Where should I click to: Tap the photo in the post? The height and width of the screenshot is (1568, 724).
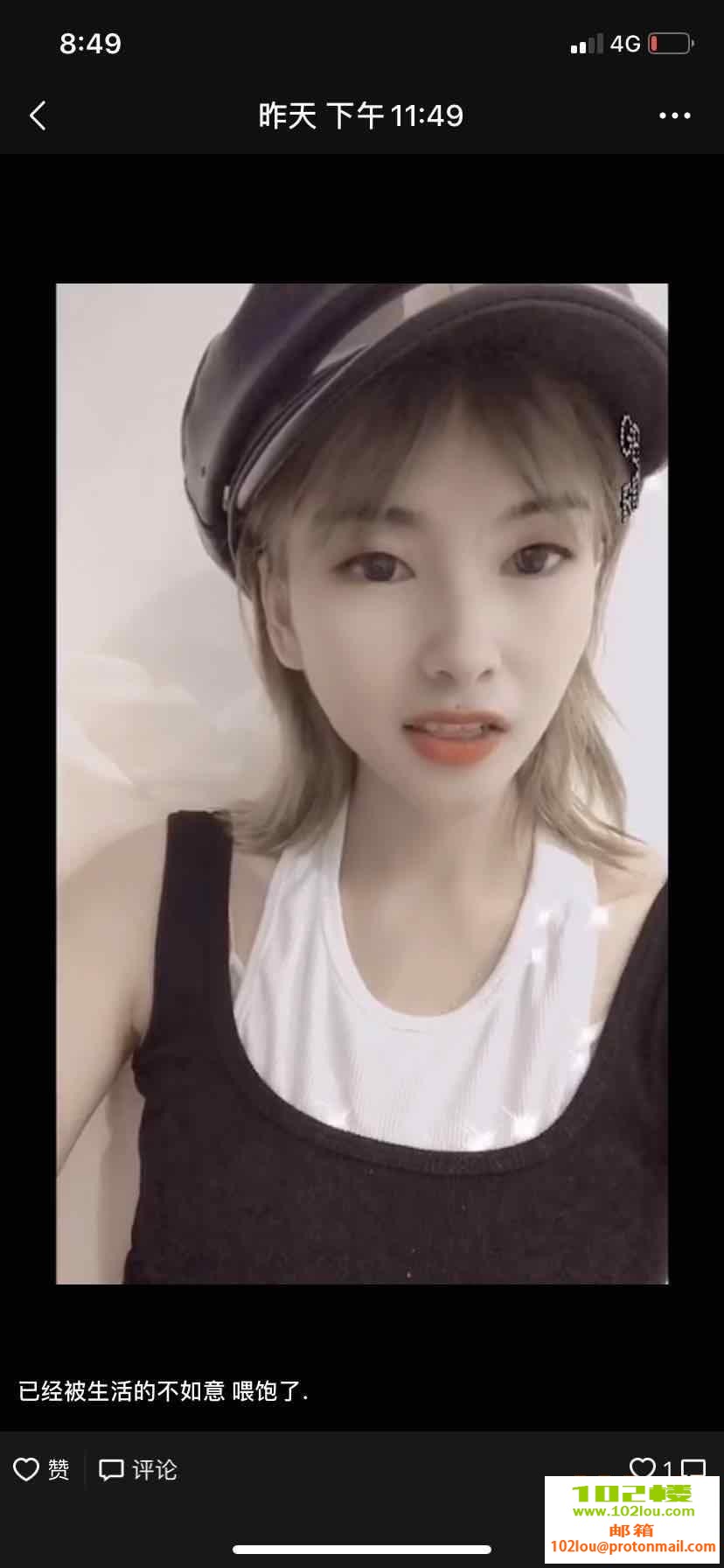(x=362, y=783)
